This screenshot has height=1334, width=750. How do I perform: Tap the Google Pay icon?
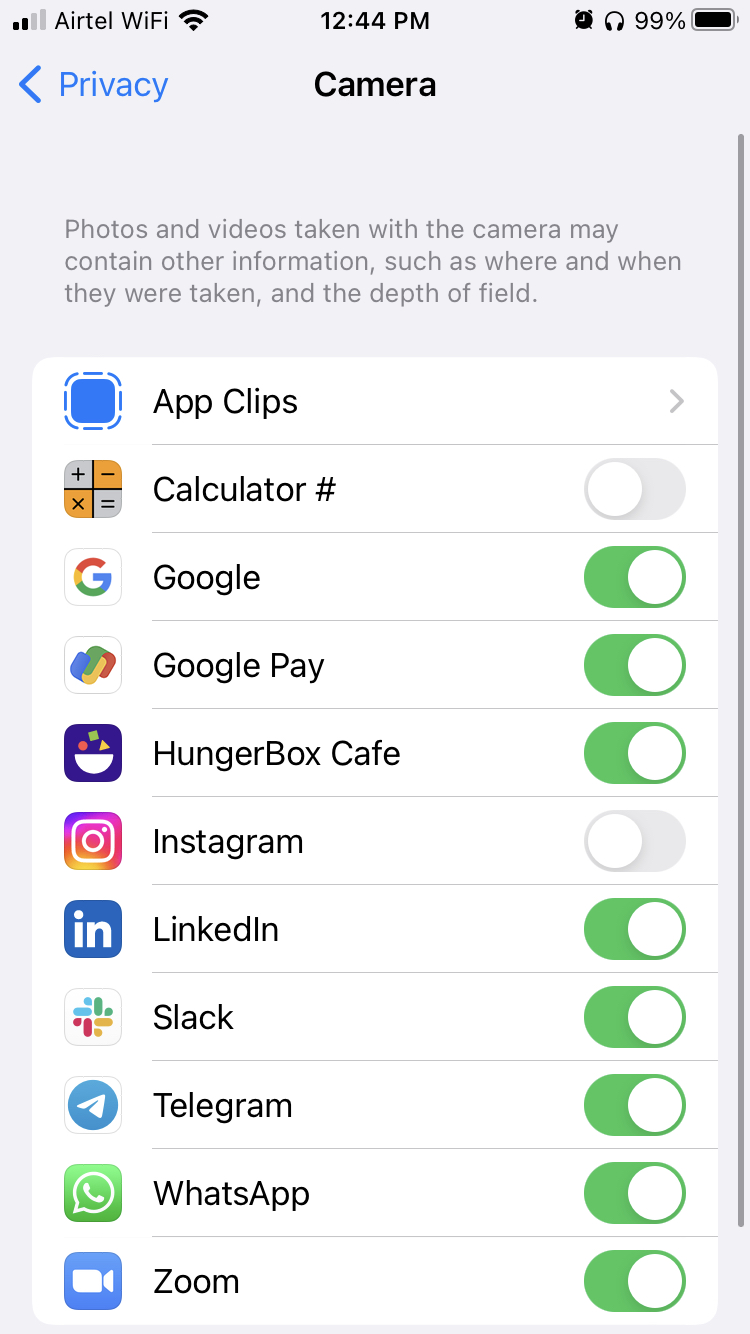pyautogui.click(x=93, y=665)
